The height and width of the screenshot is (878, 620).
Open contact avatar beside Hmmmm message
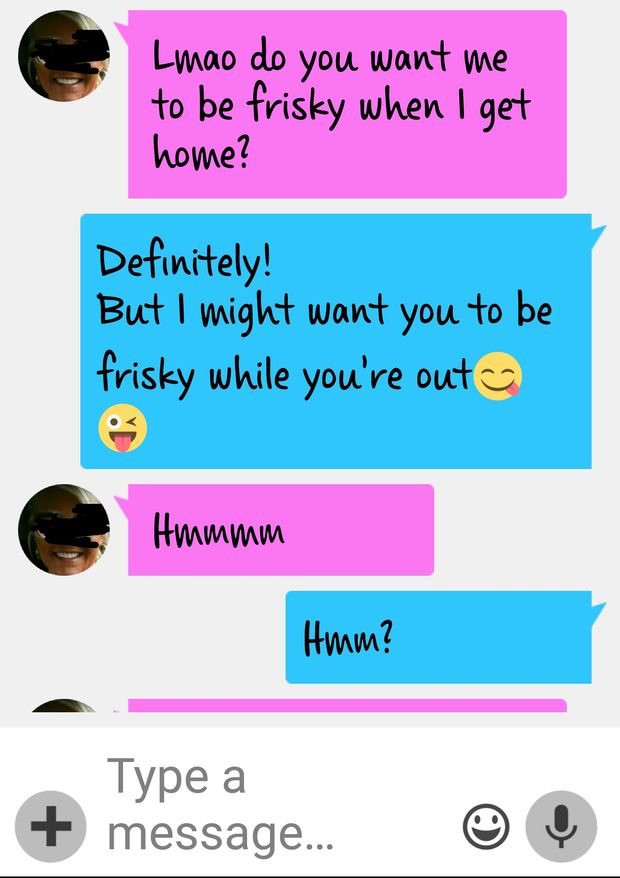64,530
